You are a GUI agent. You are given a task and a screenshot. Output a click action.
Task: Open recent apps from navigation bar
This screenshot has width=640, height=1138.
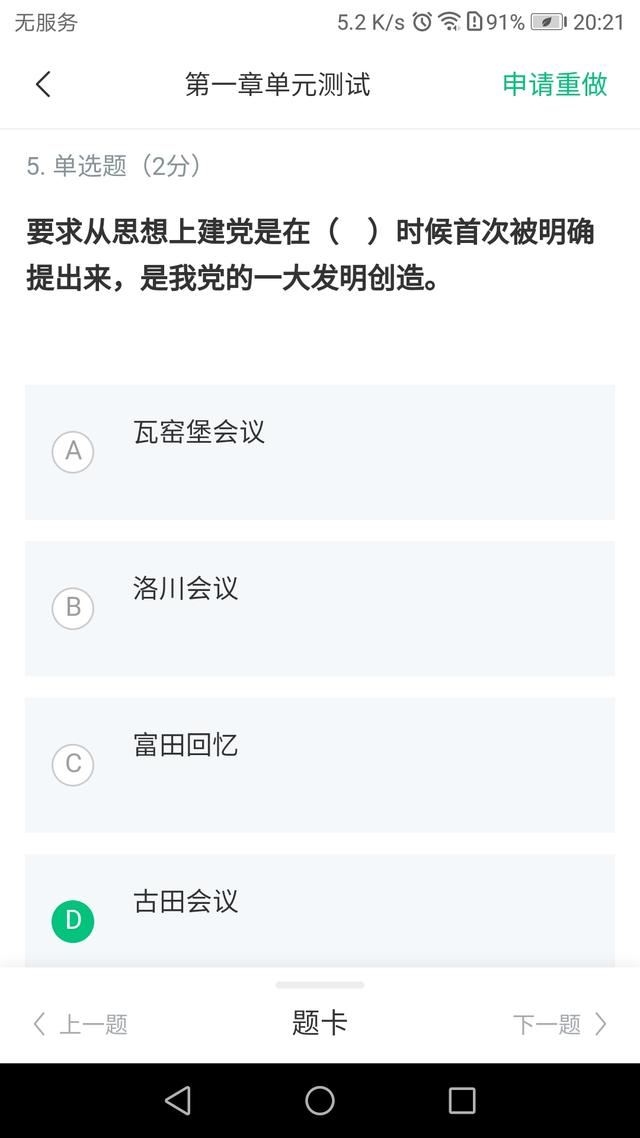point(461,1100)
